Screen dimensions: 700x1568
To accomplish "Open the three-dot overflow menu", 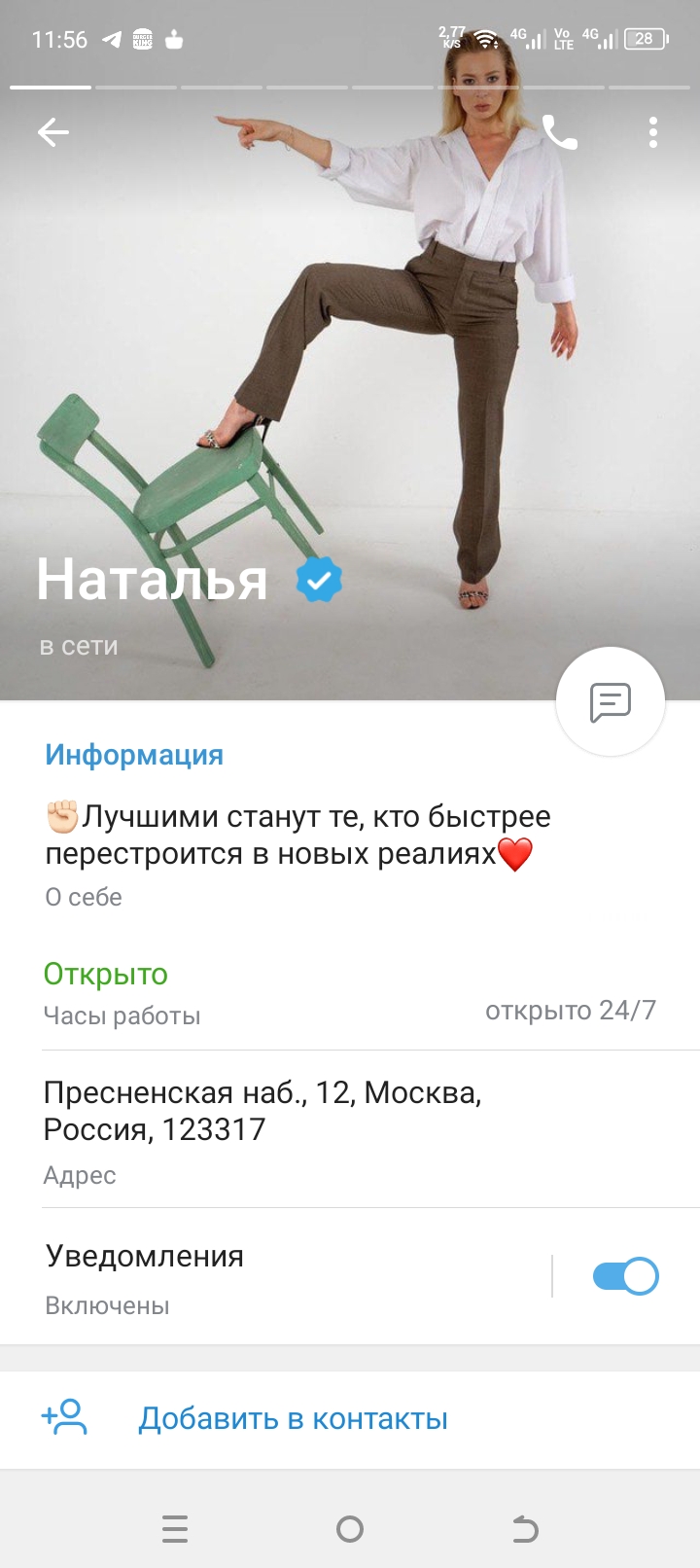I will 653,132.
